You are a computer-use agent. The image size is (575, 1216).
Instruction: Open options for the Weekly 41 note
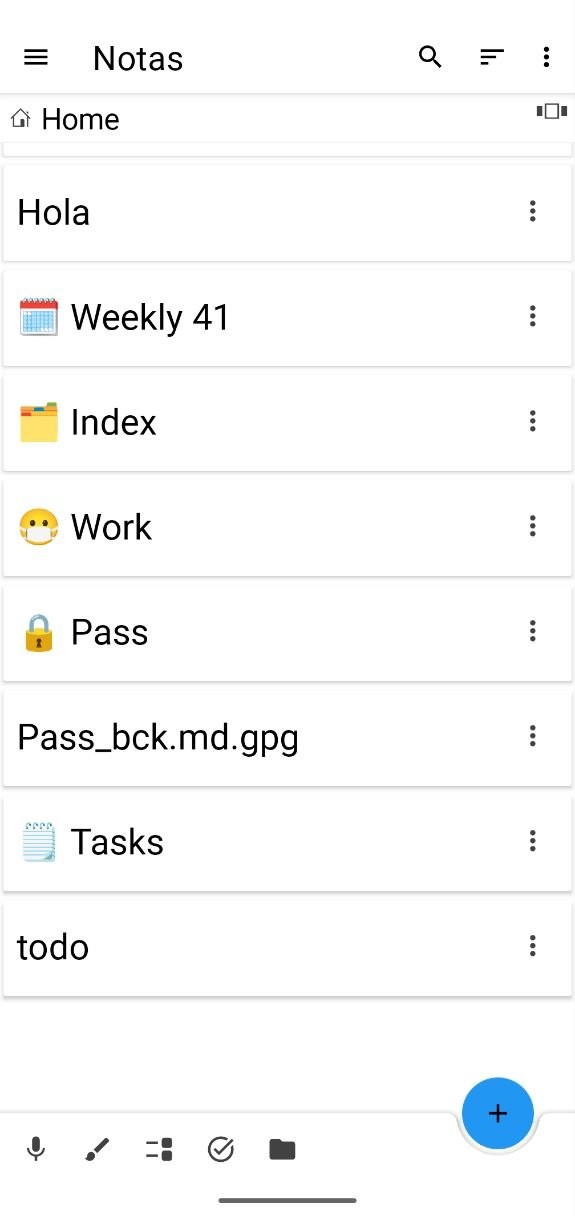coord(532,316)
